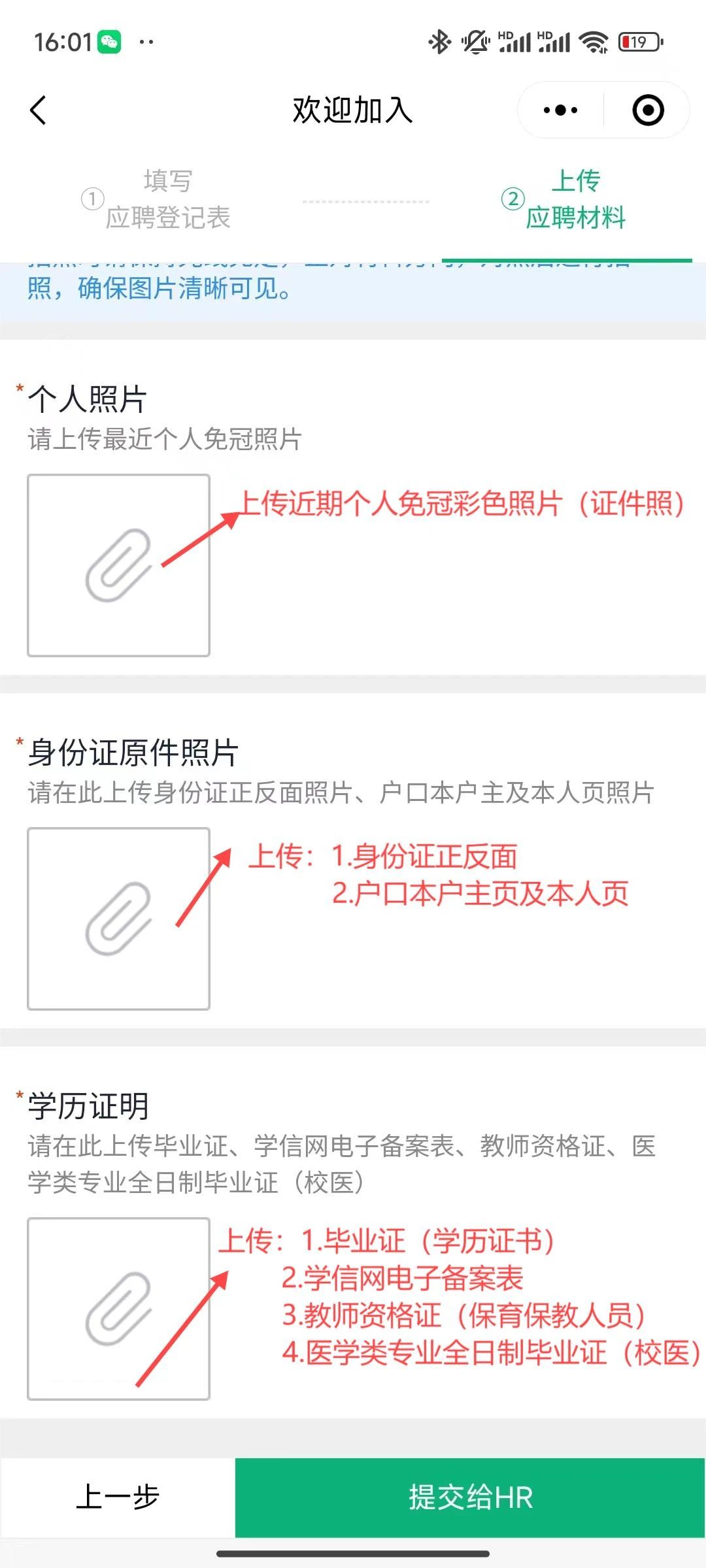Return to the previous step with 上一步
706x1568 pixels.
118,1497
